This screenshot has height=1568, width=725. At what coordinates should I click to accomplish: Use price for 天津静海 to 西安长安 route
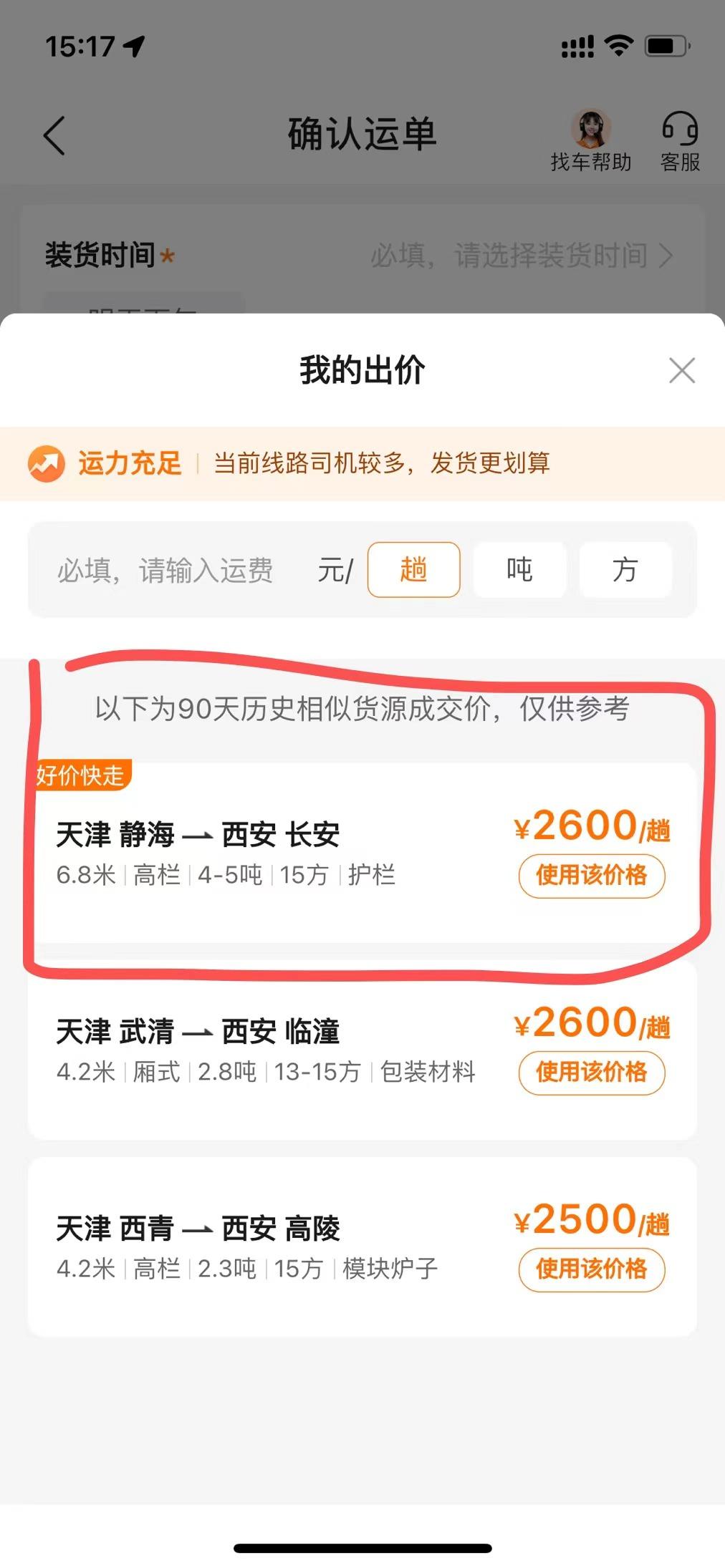591,876
